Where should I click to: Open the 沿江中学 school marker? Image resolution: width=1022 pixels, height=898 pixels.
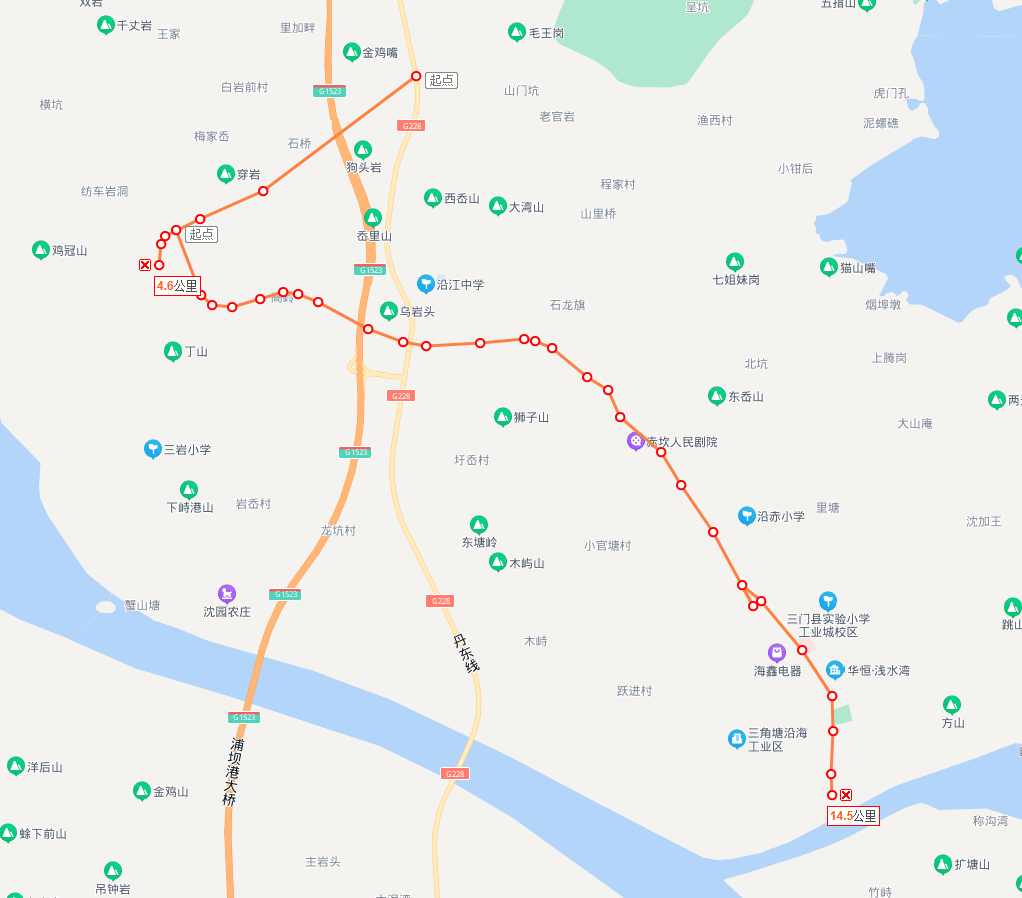pyautogui.click(x=427, y=284)
